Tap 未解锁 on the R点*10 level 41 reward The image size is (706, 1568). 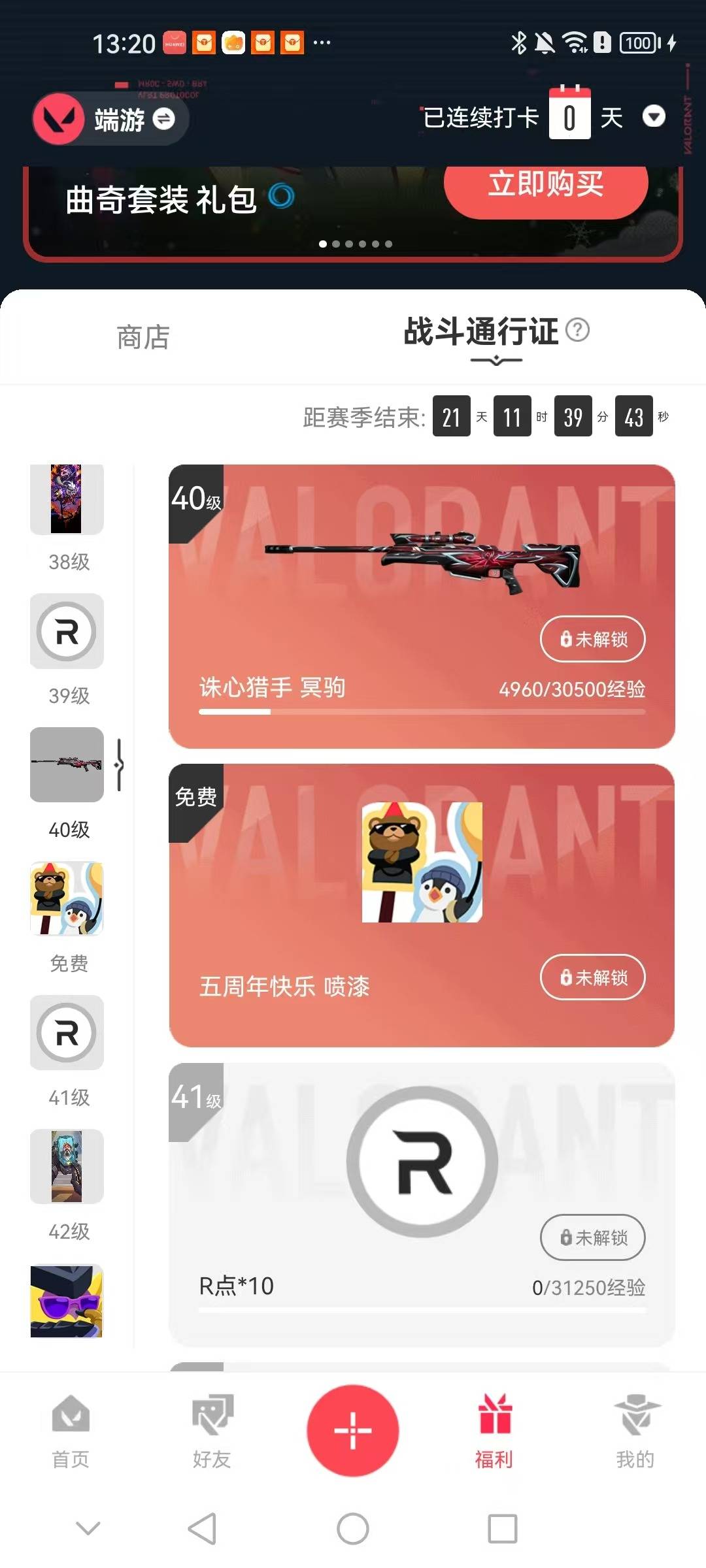[x=592, y=1238]
